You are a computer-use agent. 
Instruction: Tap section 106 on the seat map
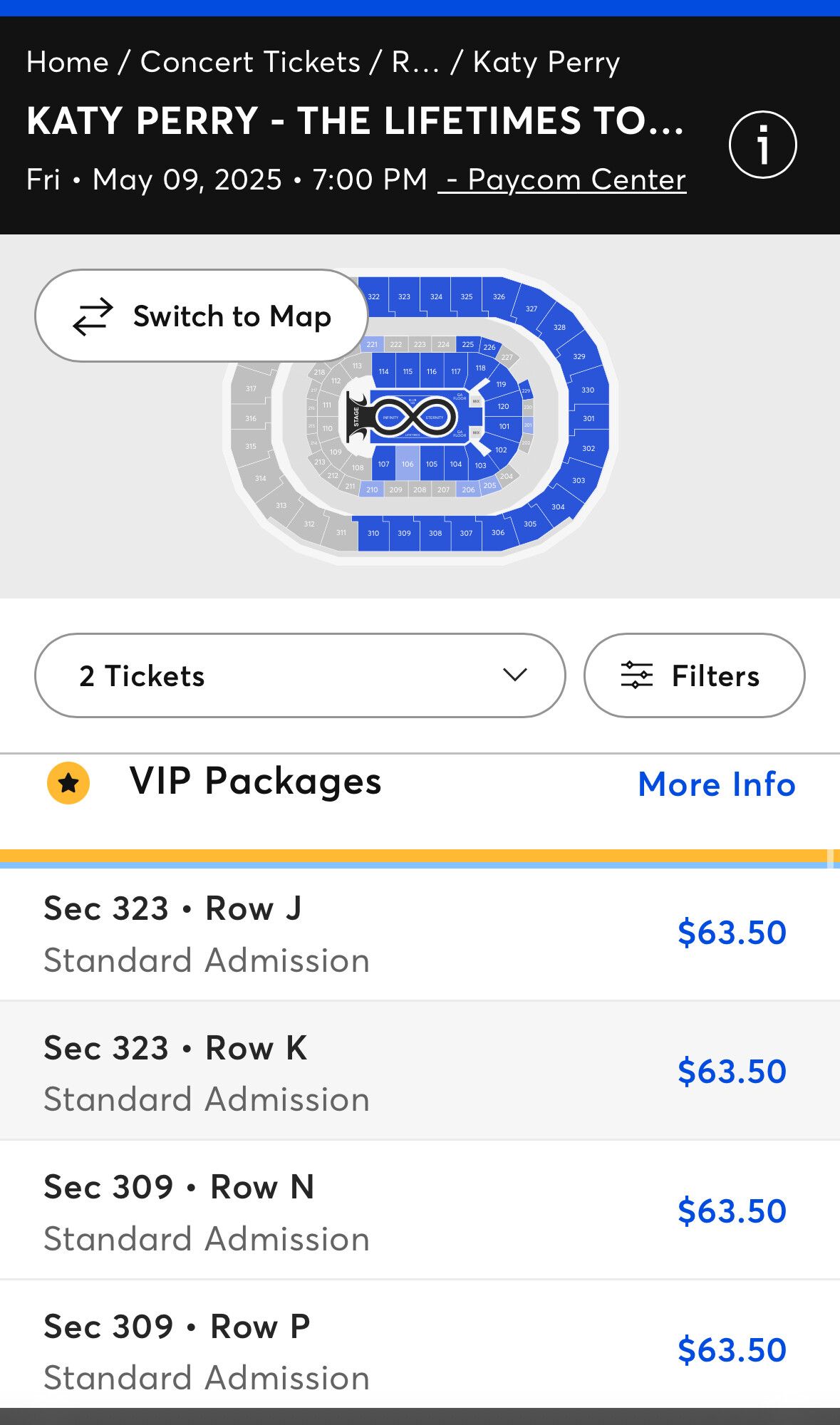(408, 463)
